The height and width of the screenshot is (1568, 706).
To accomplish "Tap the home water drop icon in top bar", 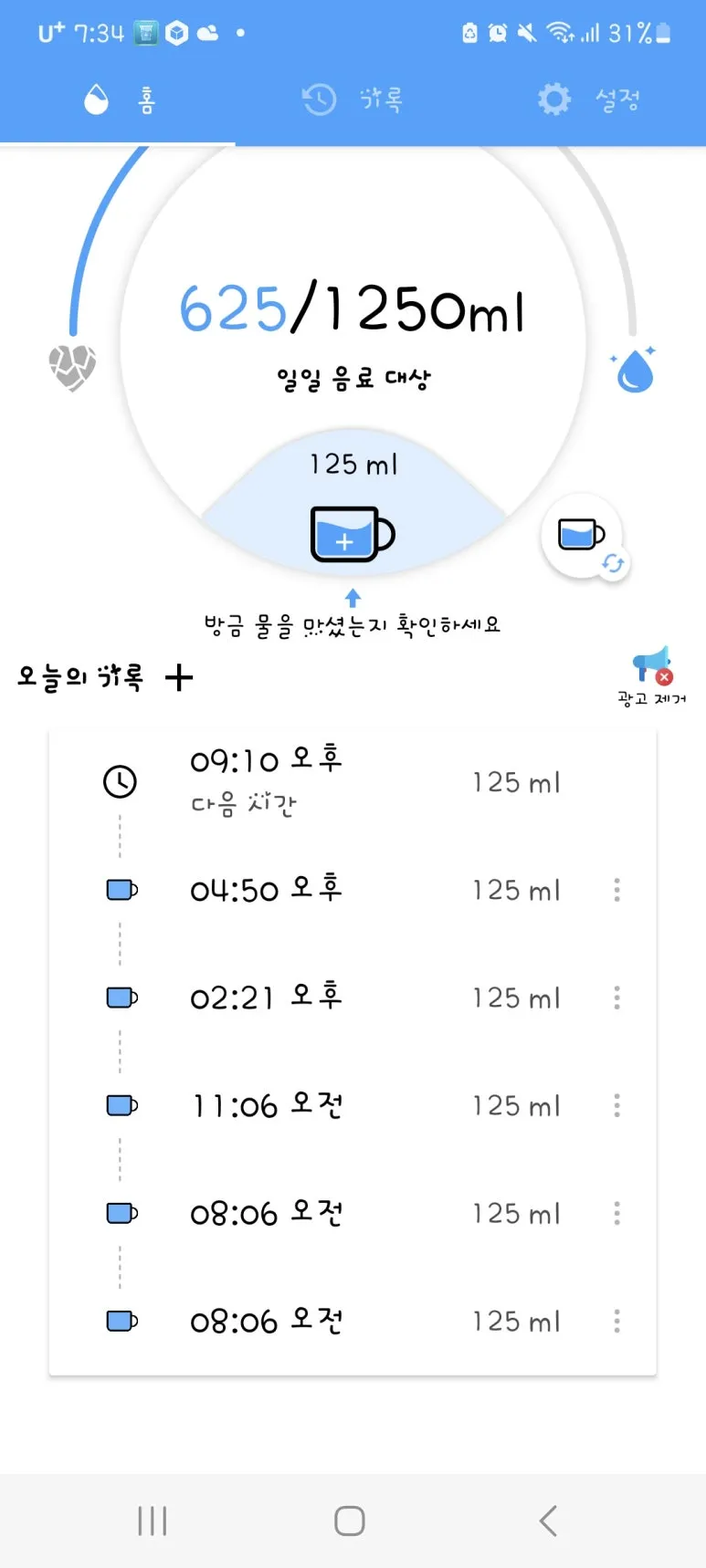I will [94, 99].
